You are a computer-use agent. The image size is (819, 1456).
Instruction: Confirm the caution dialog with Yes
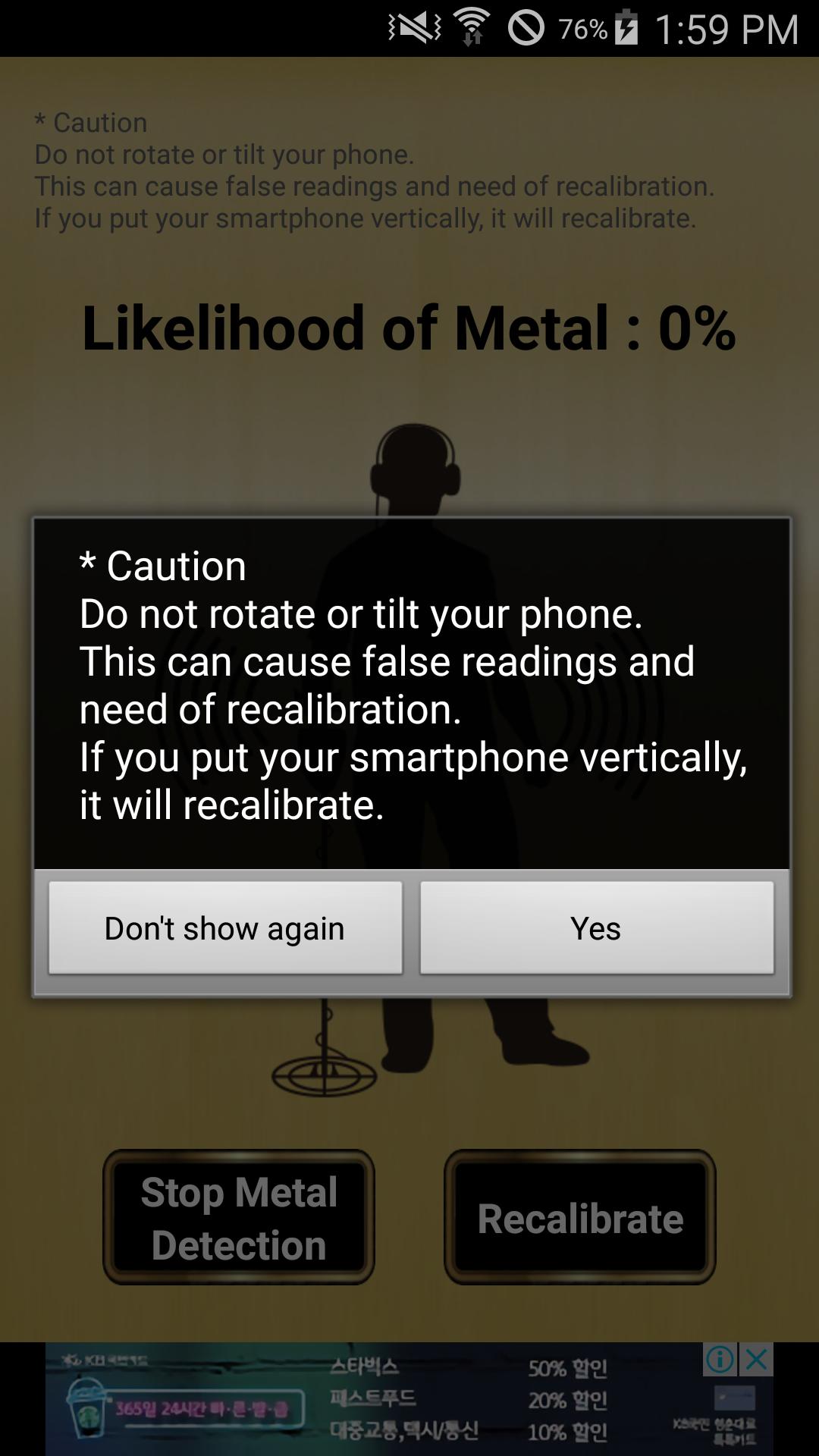click(x=597, y=927)
